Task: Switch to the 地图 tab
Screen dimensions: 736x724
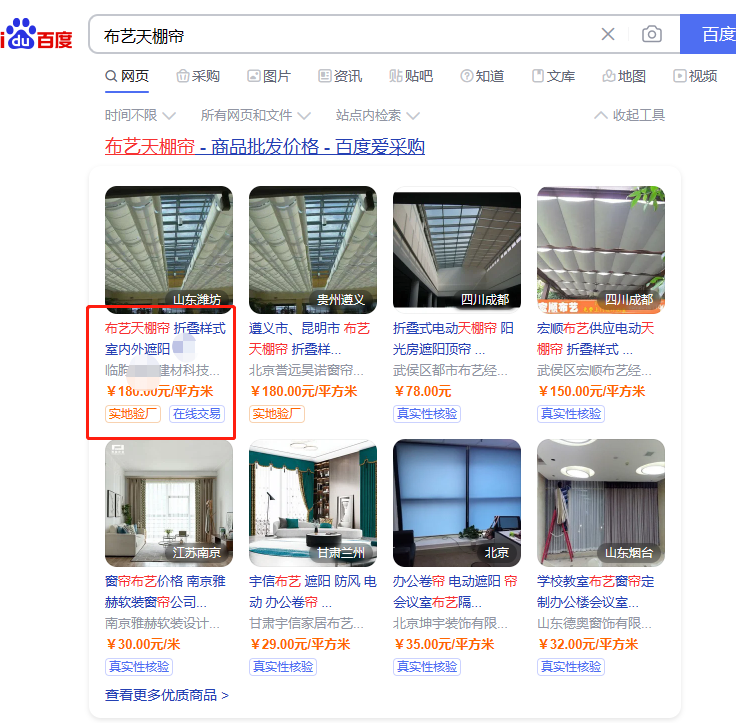Action: point(624,76)
